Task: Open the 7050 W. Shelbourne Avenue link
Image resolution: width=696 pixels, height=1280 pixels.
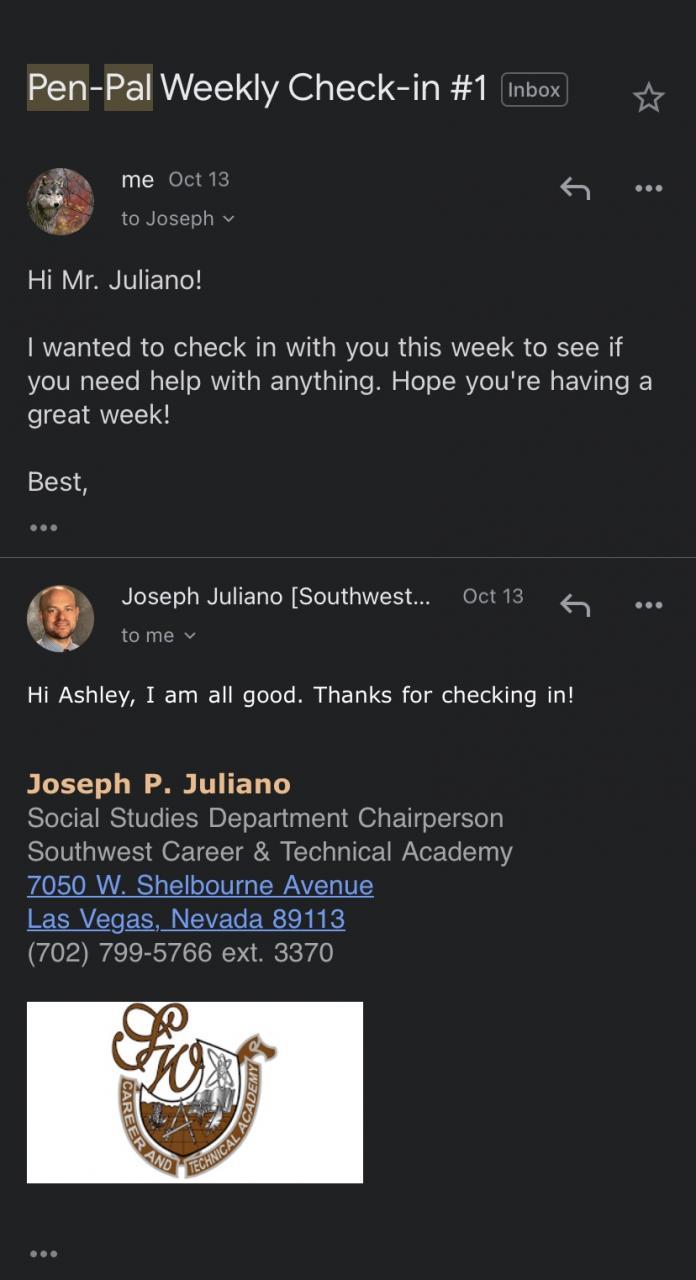Action: tap(200, 885)
